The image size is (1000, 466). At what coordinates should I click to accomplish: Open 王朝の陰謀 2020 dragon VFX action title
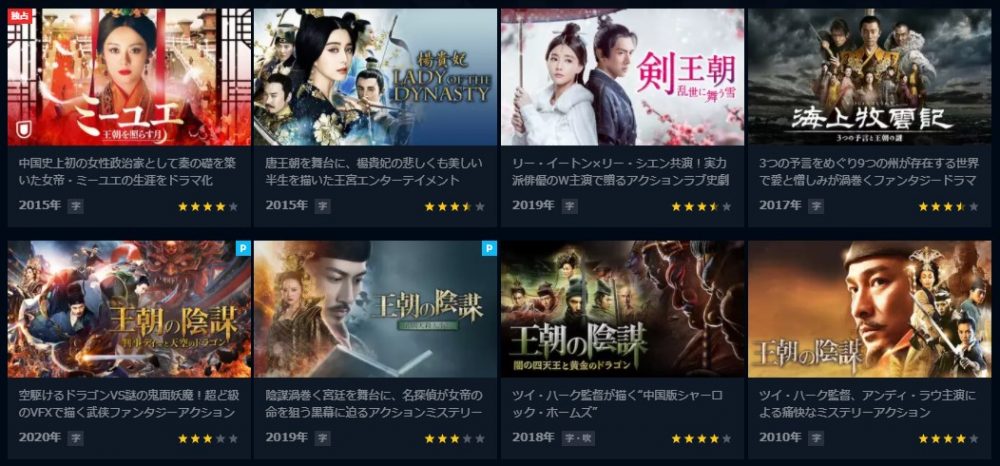[x=129, y=309]
